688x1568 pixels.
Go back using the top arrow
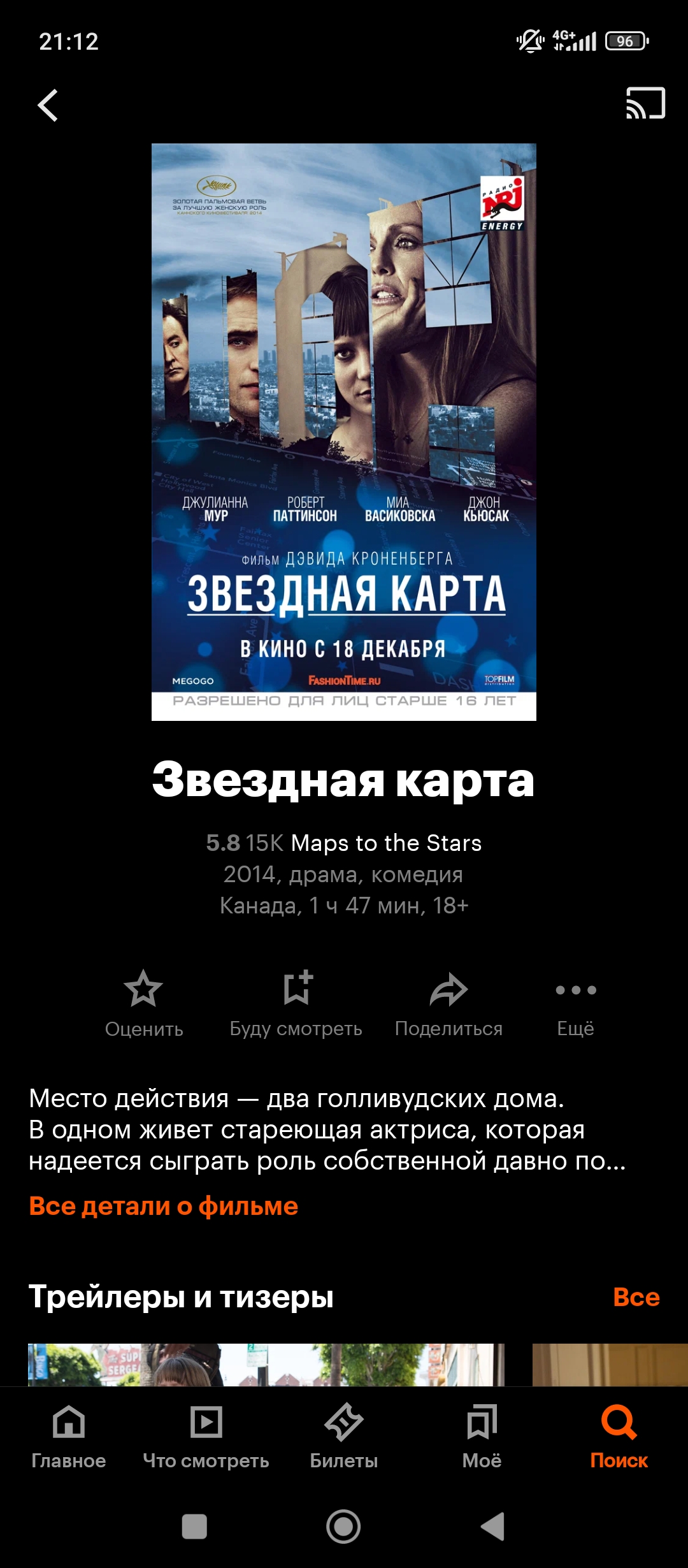click(x=48, y=105)
